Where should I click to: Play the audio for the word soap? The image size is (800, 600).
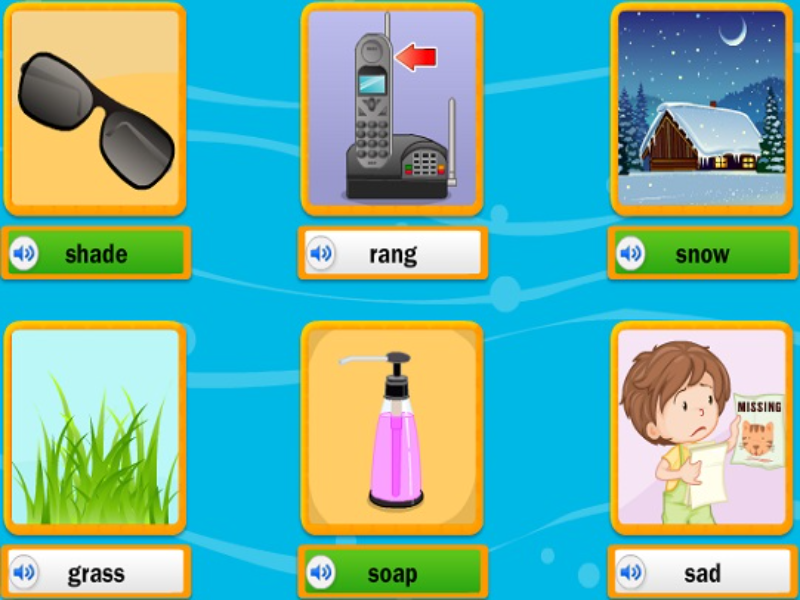pyautogui.click(x=321, y=573)
